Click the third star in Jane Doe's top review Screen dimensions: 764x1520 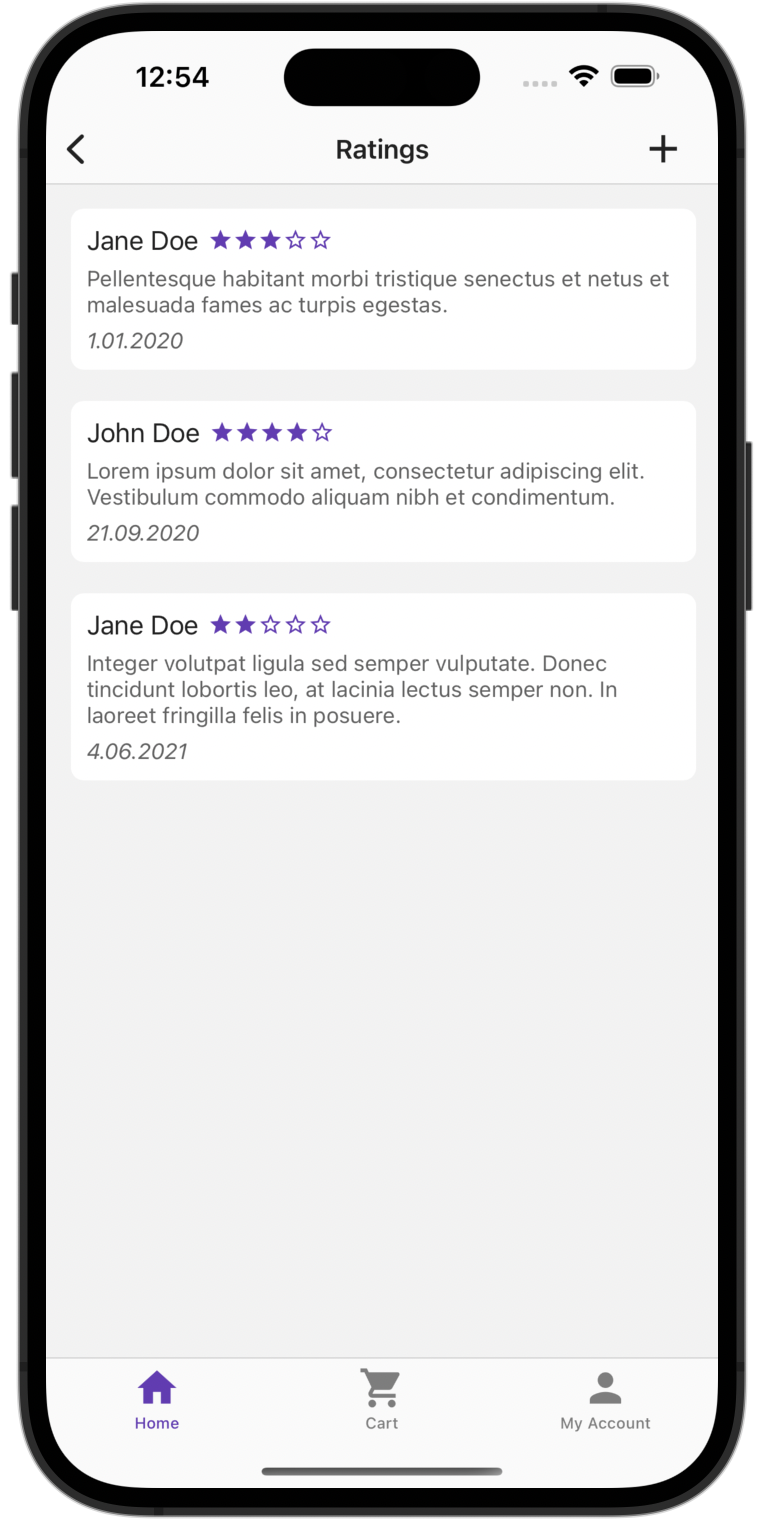click(270, 239)
